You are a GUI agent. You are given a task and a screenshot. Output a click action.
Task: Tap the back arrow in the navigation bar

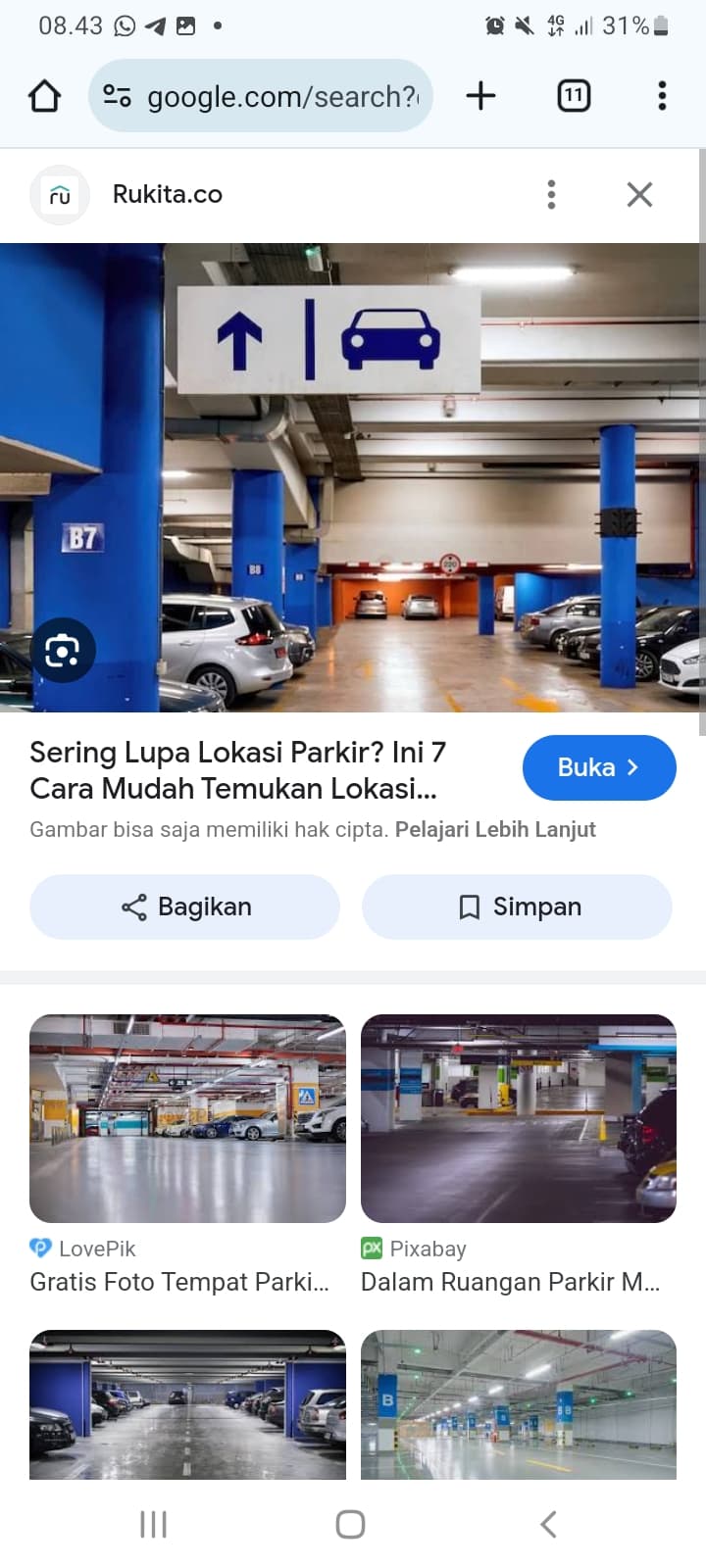547,1524
